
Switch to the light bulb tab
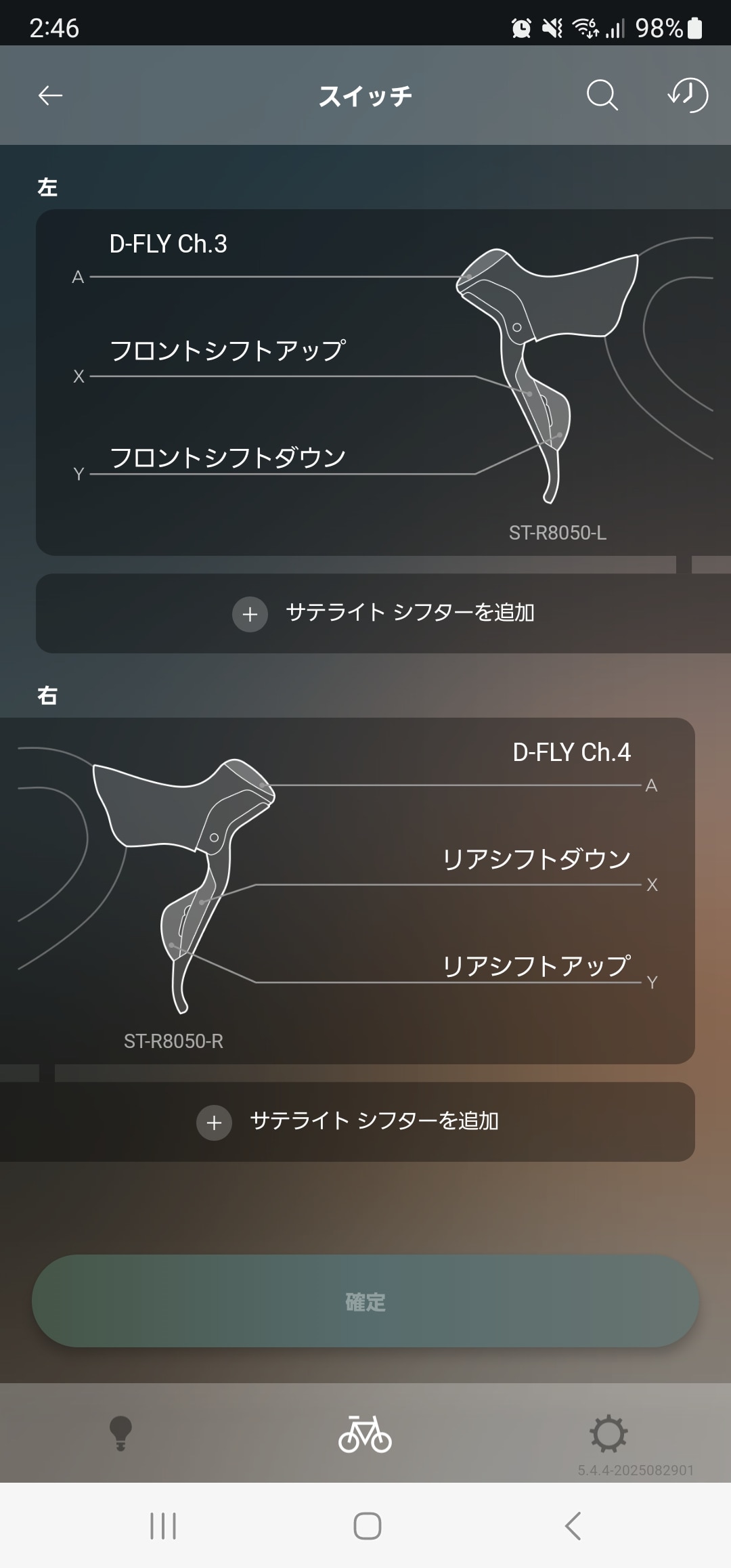pos(120,1434)
